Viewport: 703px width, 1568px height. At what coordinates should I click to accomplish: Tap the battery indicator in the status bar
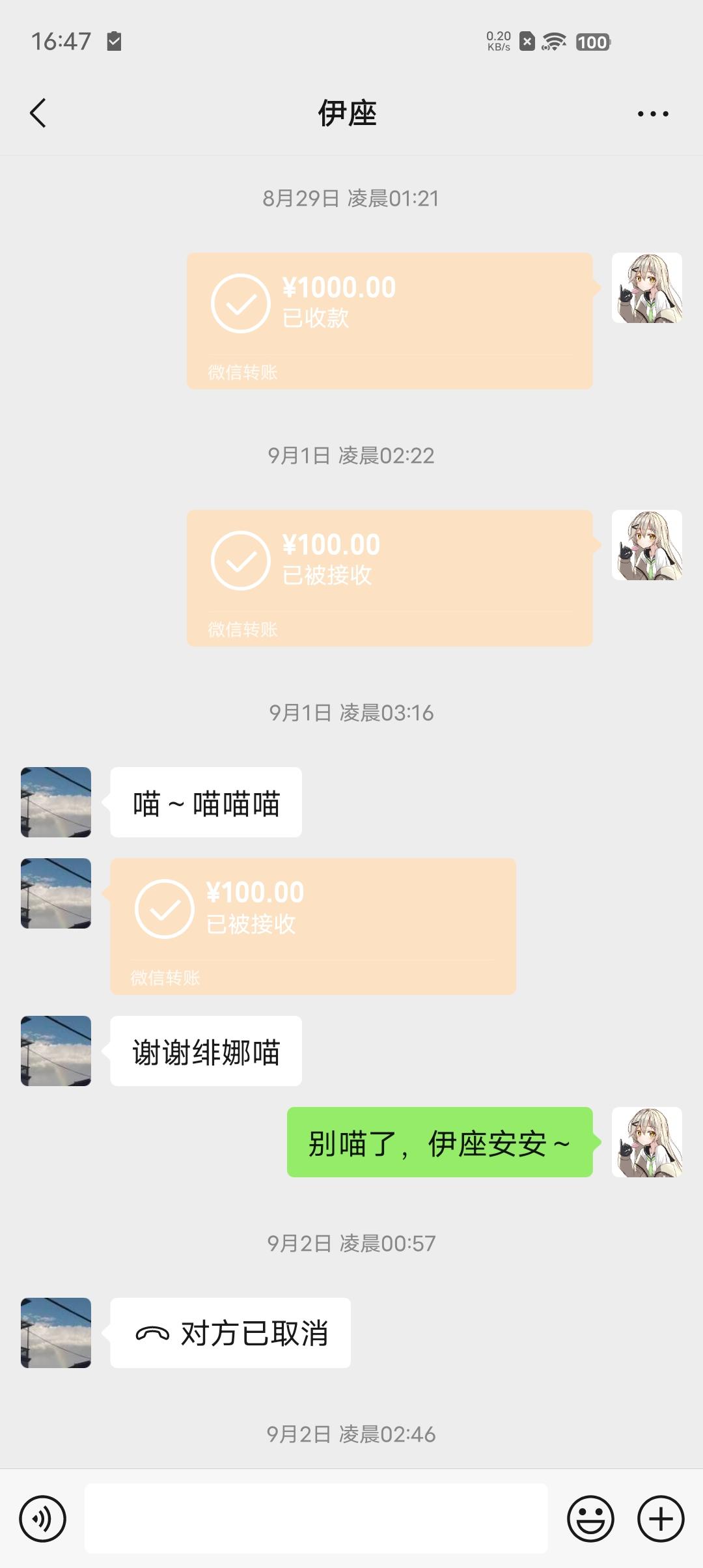point(593,42)
